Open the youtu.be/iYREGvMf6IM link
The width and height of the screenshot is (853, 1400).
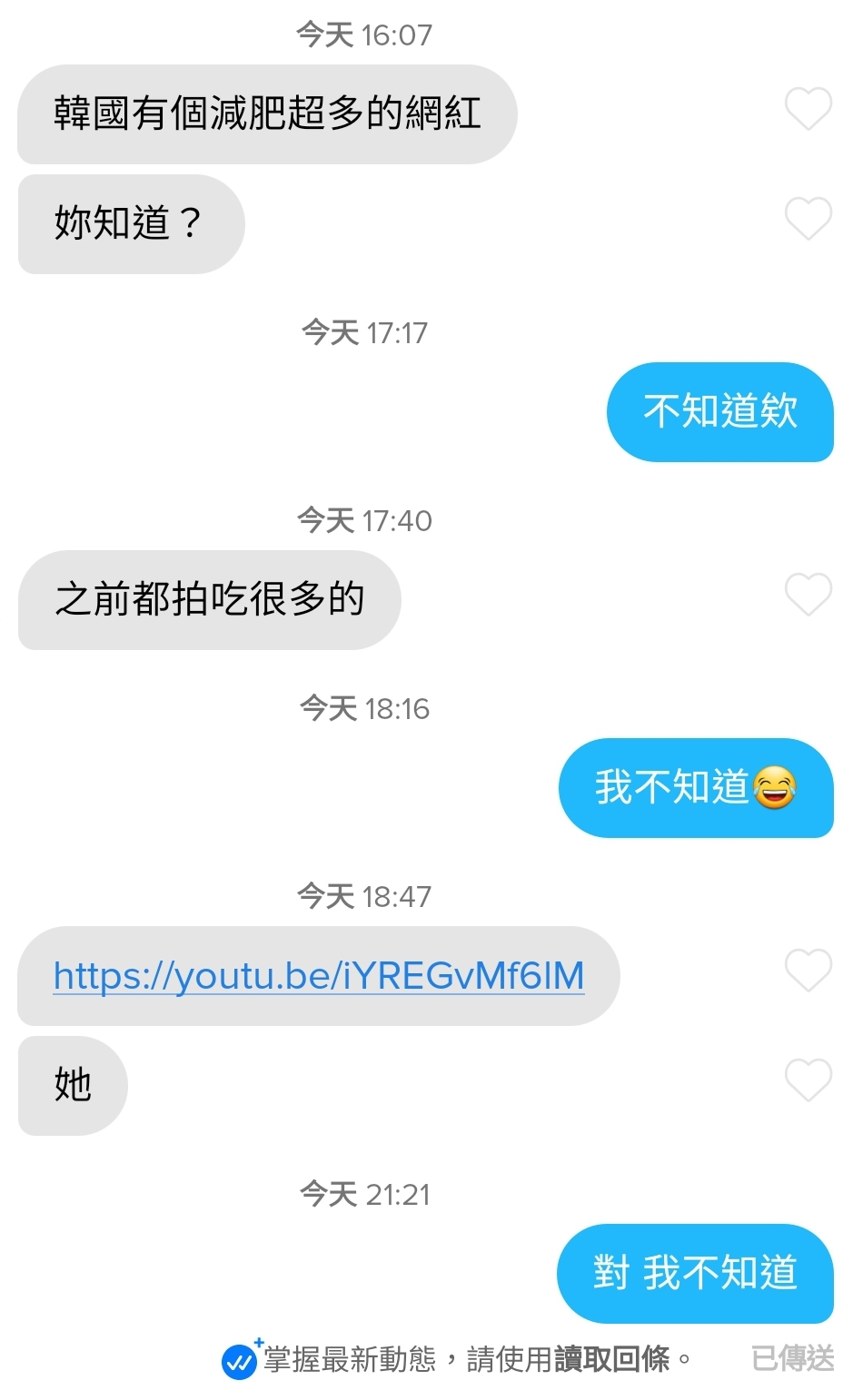[319, 977]
